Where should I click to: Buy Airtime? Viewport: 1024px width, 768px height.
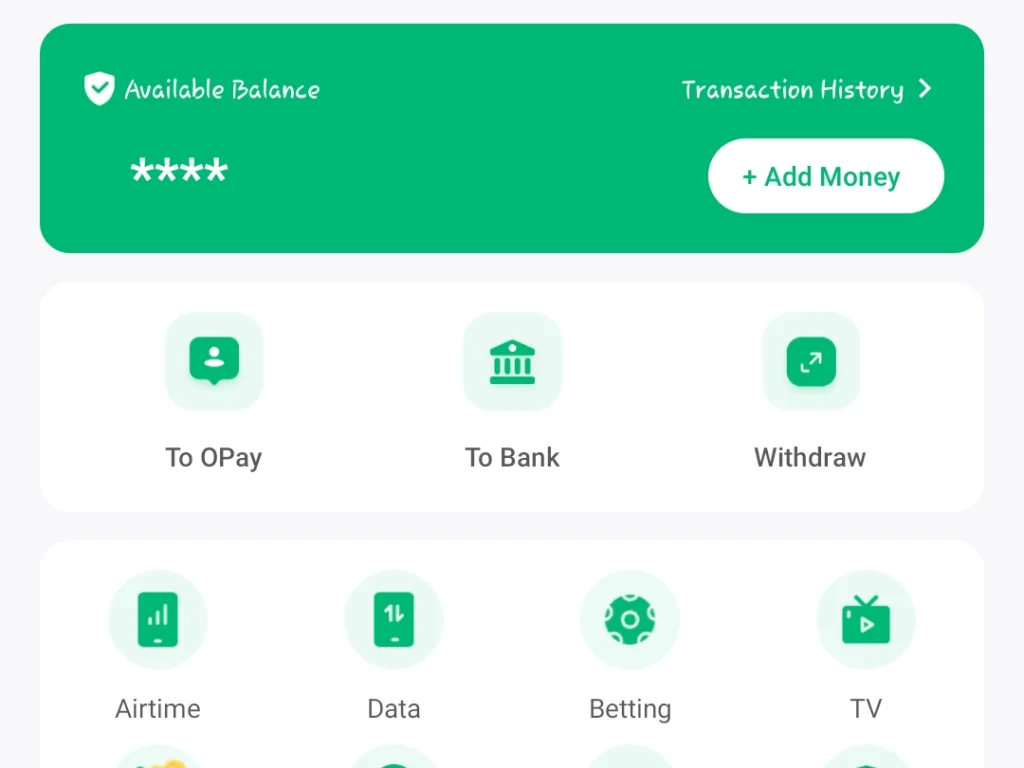pyautogui.click(x=158, y=620)
